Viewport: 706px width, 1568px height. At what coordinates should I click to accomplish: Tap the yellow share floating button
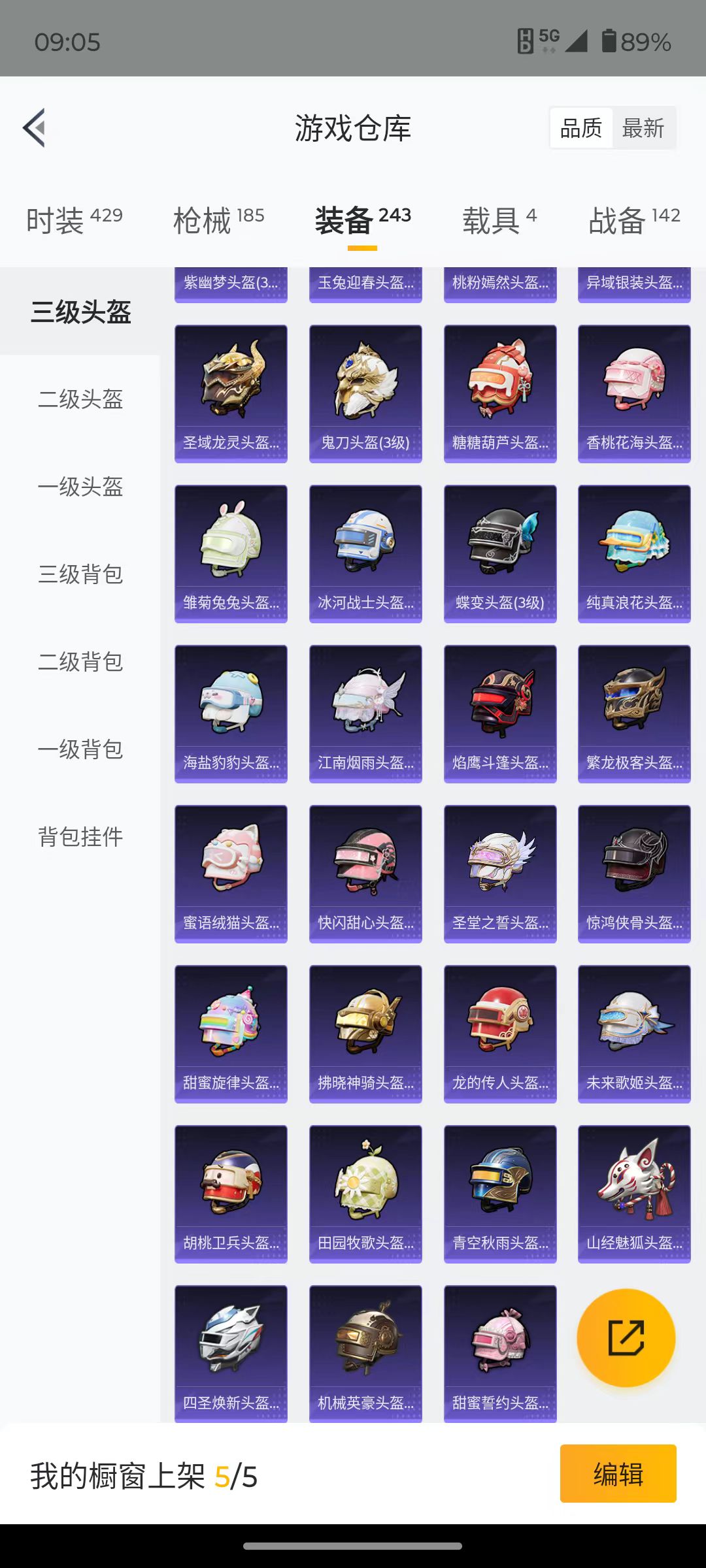pyautogui.click(x=626, y=1337)
